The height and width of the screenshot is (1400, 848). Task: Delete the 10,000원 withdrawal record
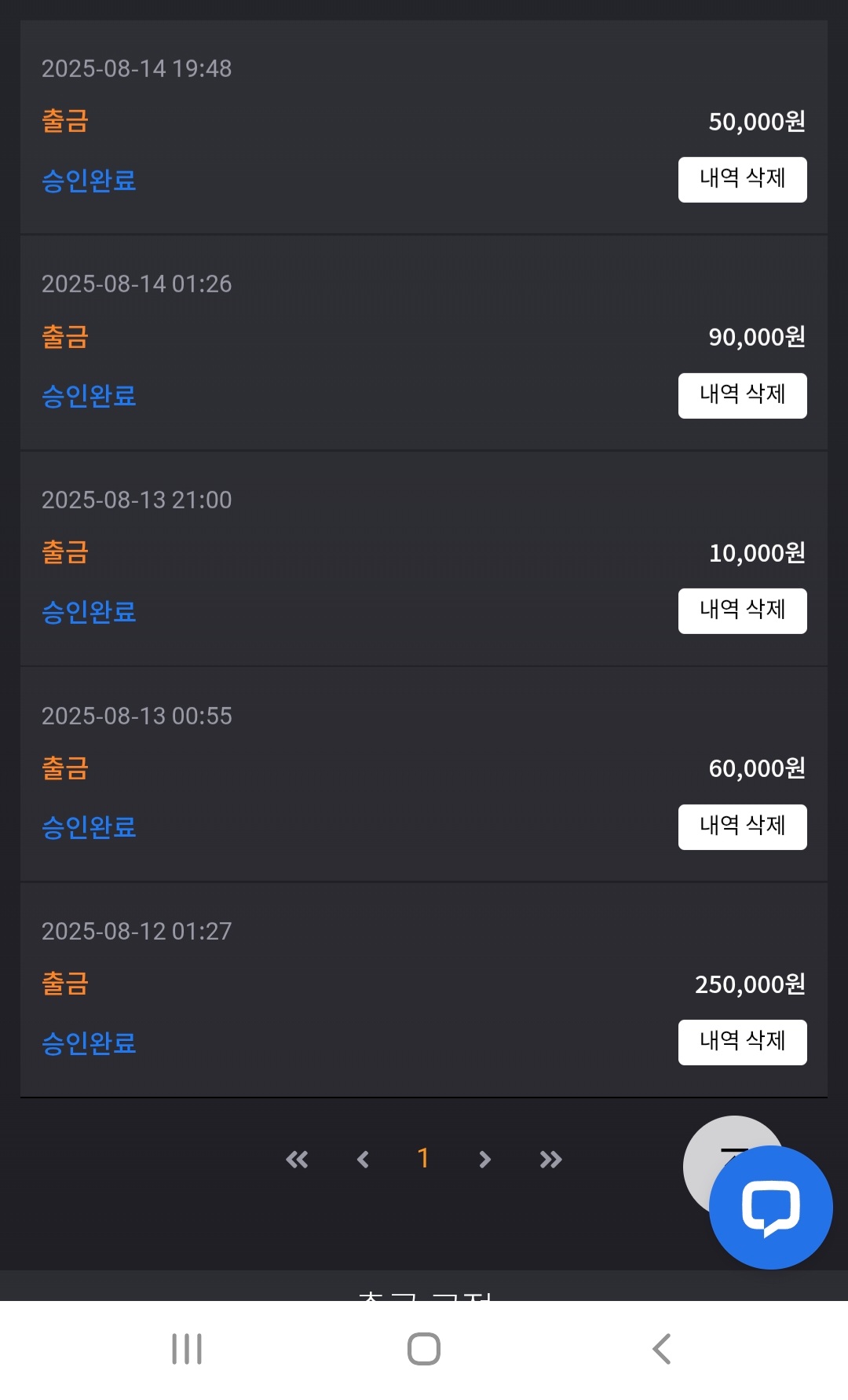742,610
